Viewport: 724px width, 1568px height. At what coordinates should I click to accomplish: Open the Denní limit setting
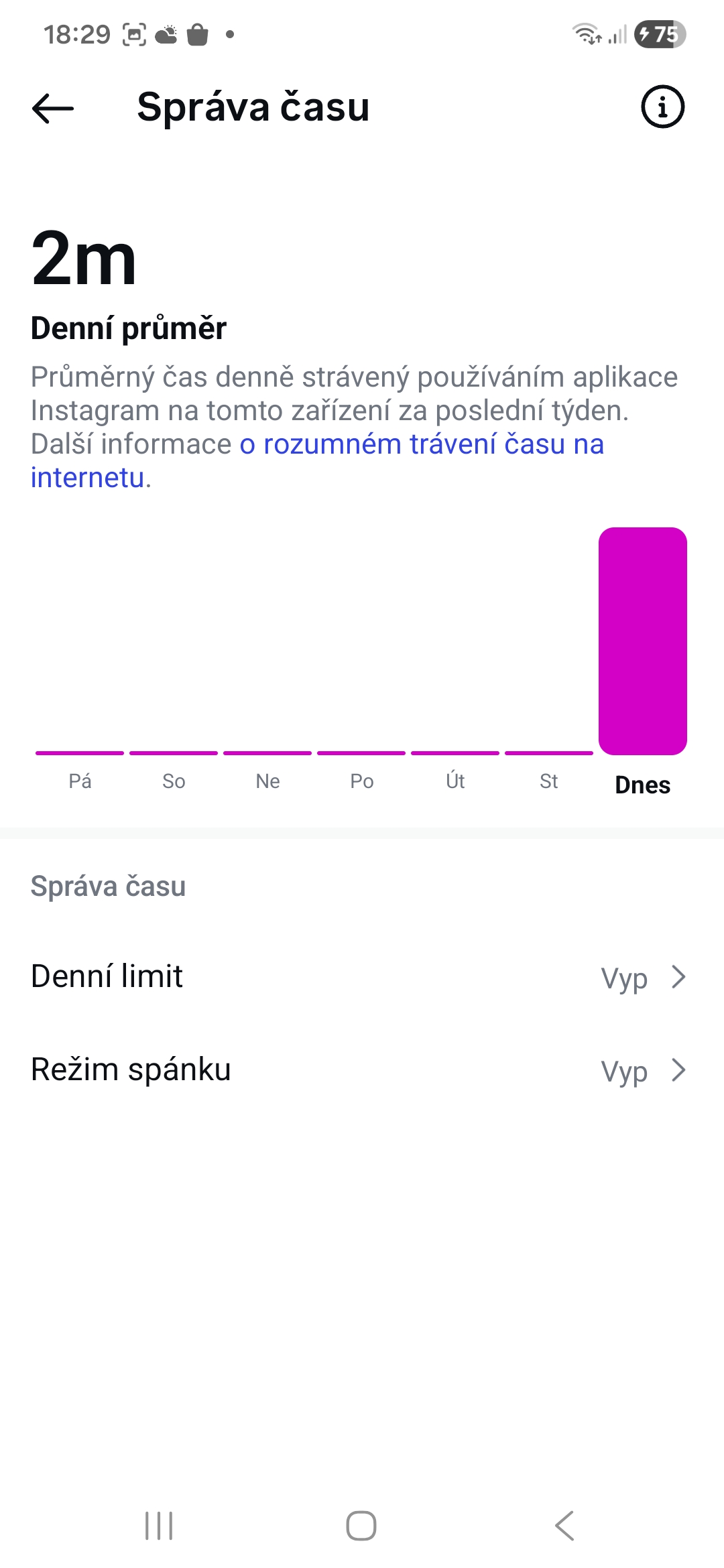tap(362, 977)
